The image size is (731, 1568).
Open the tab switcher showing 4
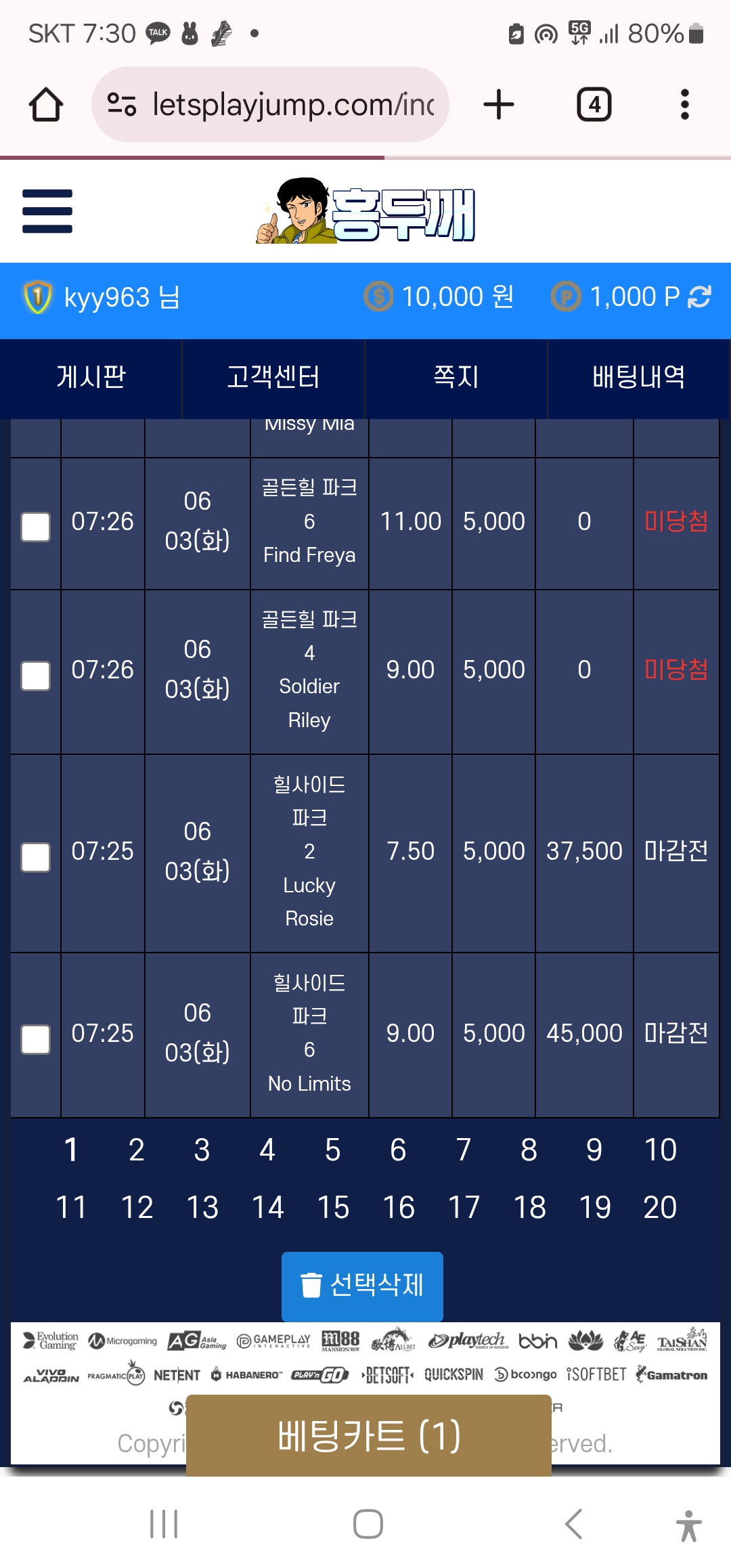pos(594,105)
